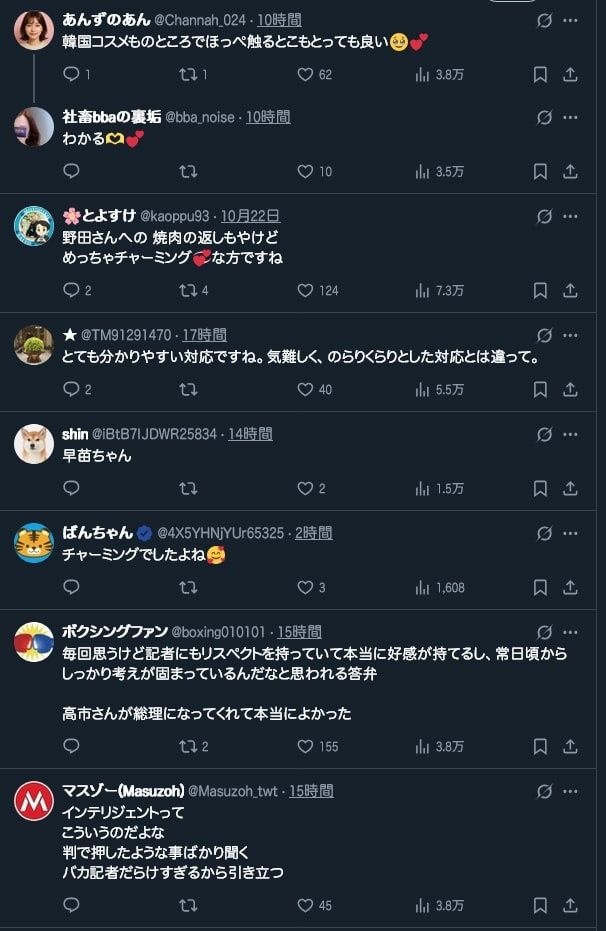The image size is (606, 931).
Task: Share ★ @TM91291470's reply
Action: (x=570, y=389)
